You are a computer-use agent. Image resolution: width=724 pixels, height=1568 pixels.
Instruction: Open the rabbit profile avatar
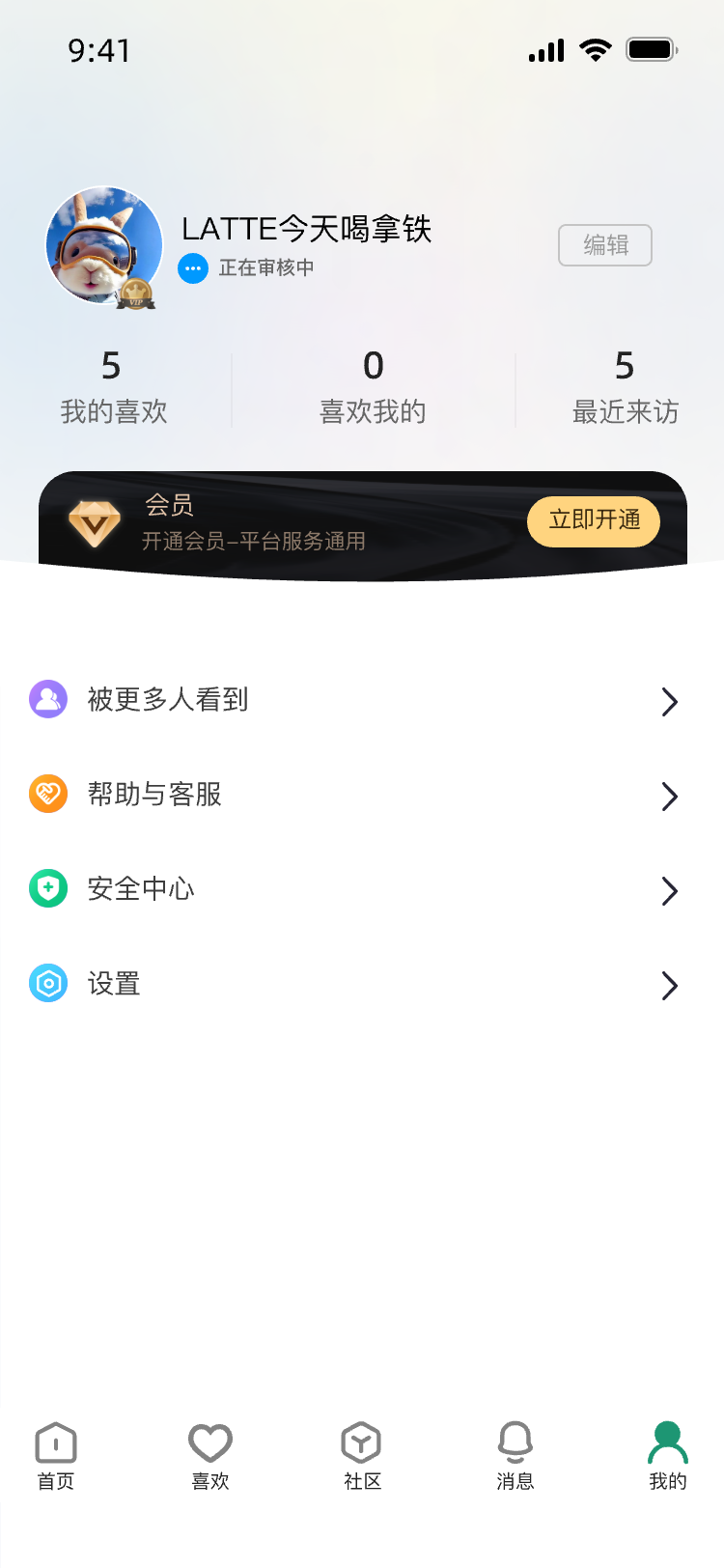[104, 245]
